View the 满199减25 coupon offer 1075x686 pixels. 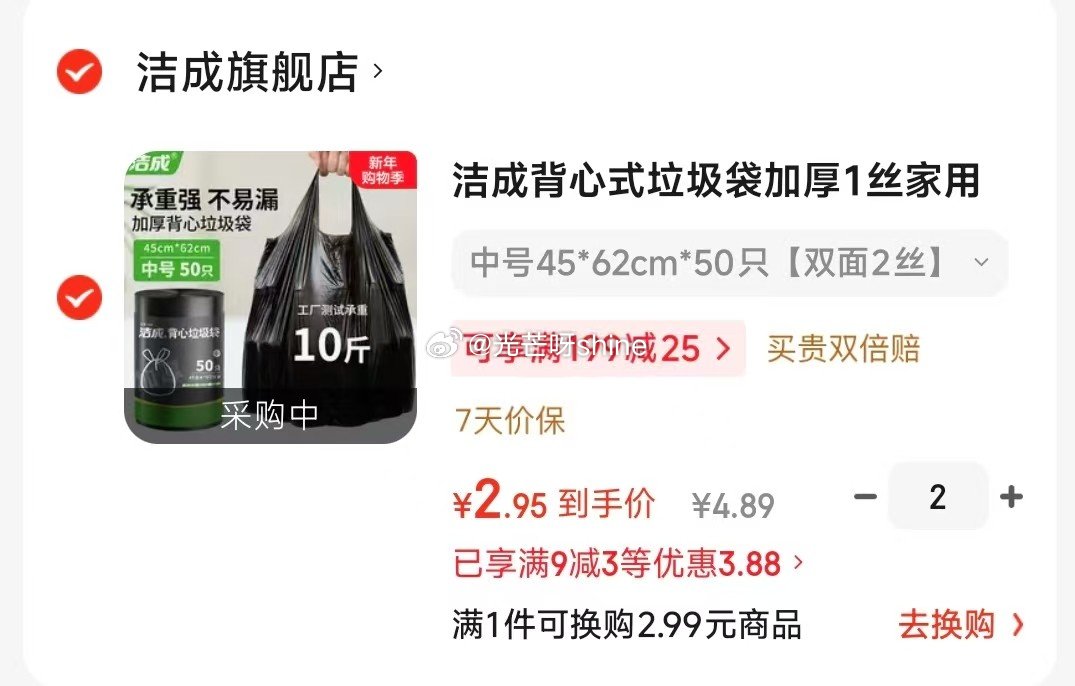coord(598,348)
